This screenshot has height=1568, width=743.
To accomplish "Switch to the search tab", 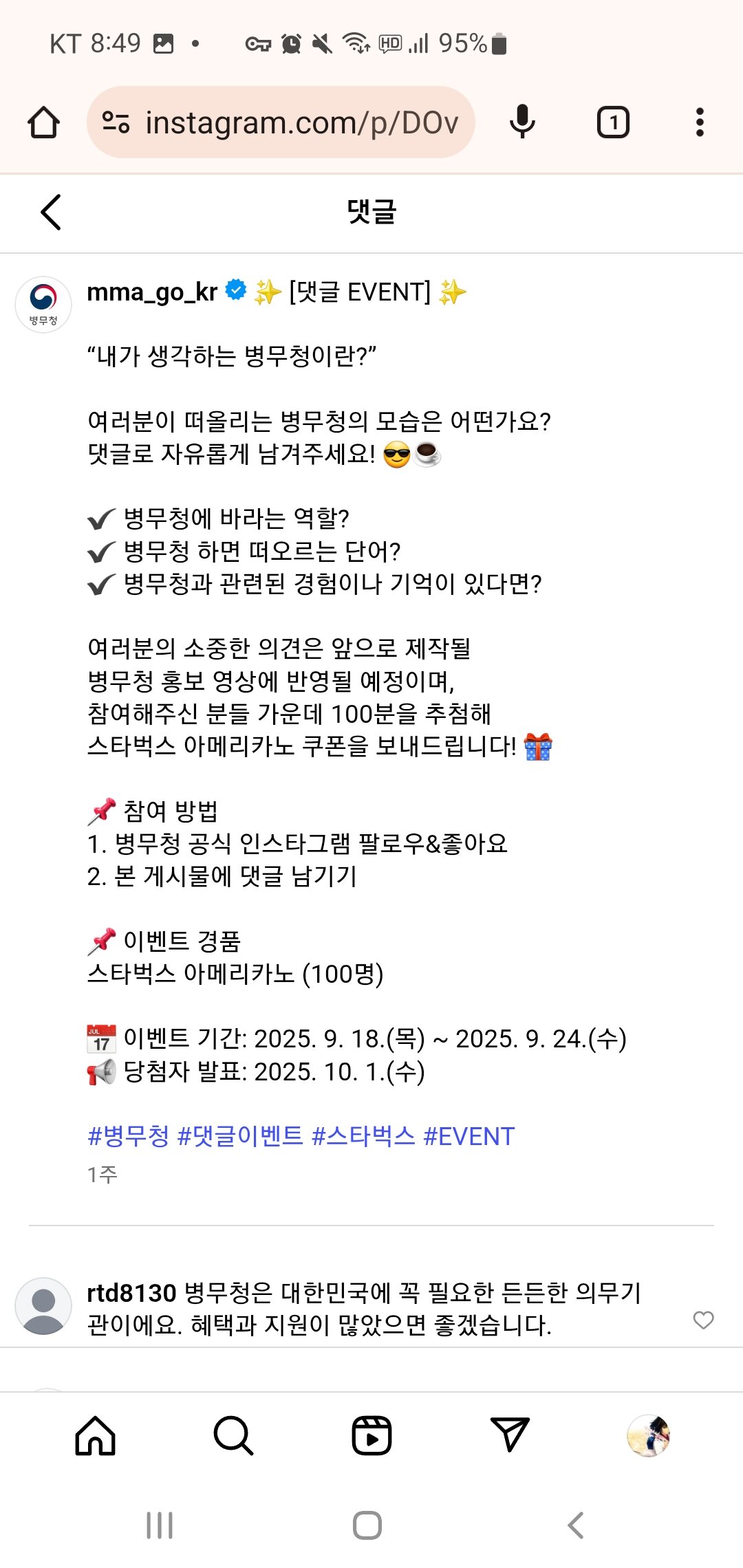I will 233,1436.
